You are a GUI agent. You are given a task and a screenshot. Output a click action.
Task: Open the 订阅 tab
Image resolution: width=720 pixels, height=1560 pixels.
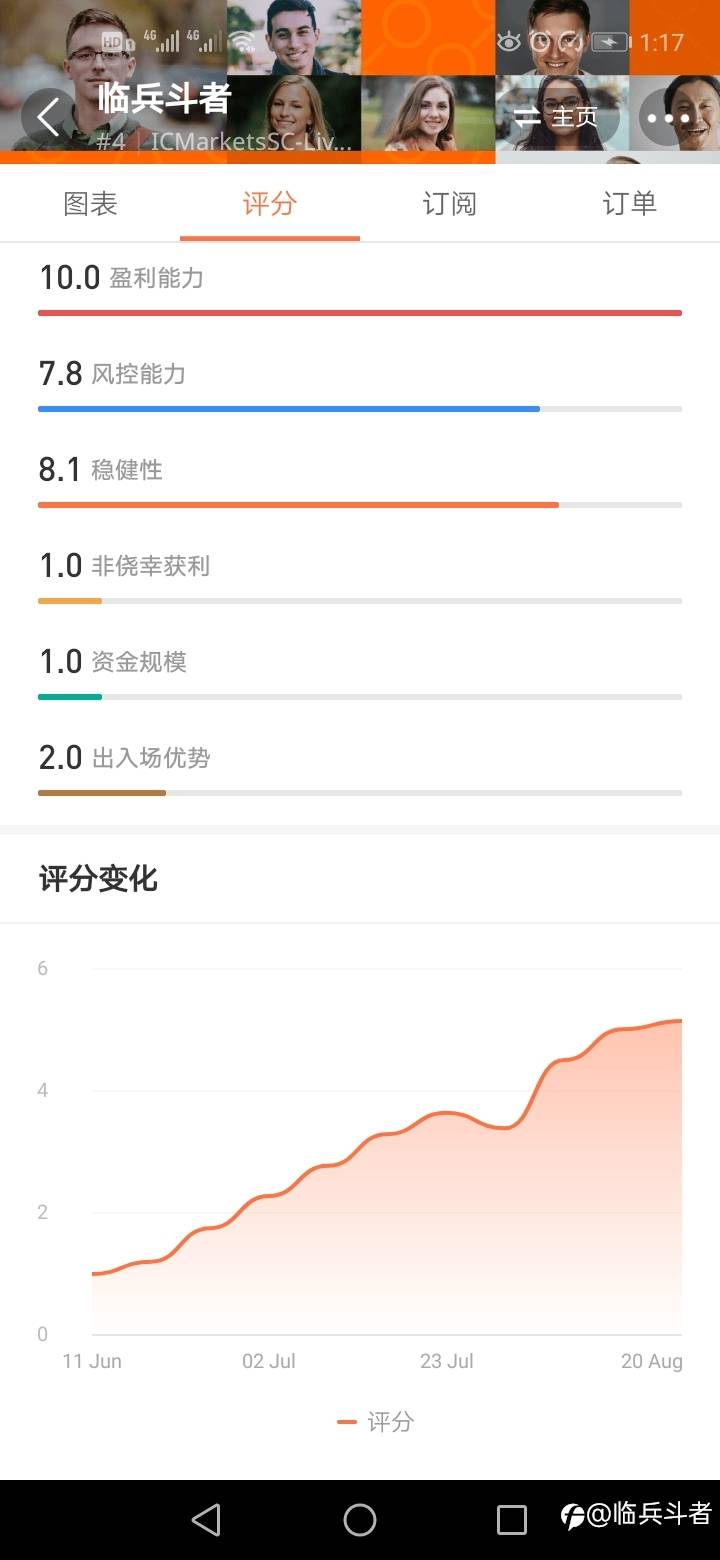pyautogui.click(x=449, y=204)
